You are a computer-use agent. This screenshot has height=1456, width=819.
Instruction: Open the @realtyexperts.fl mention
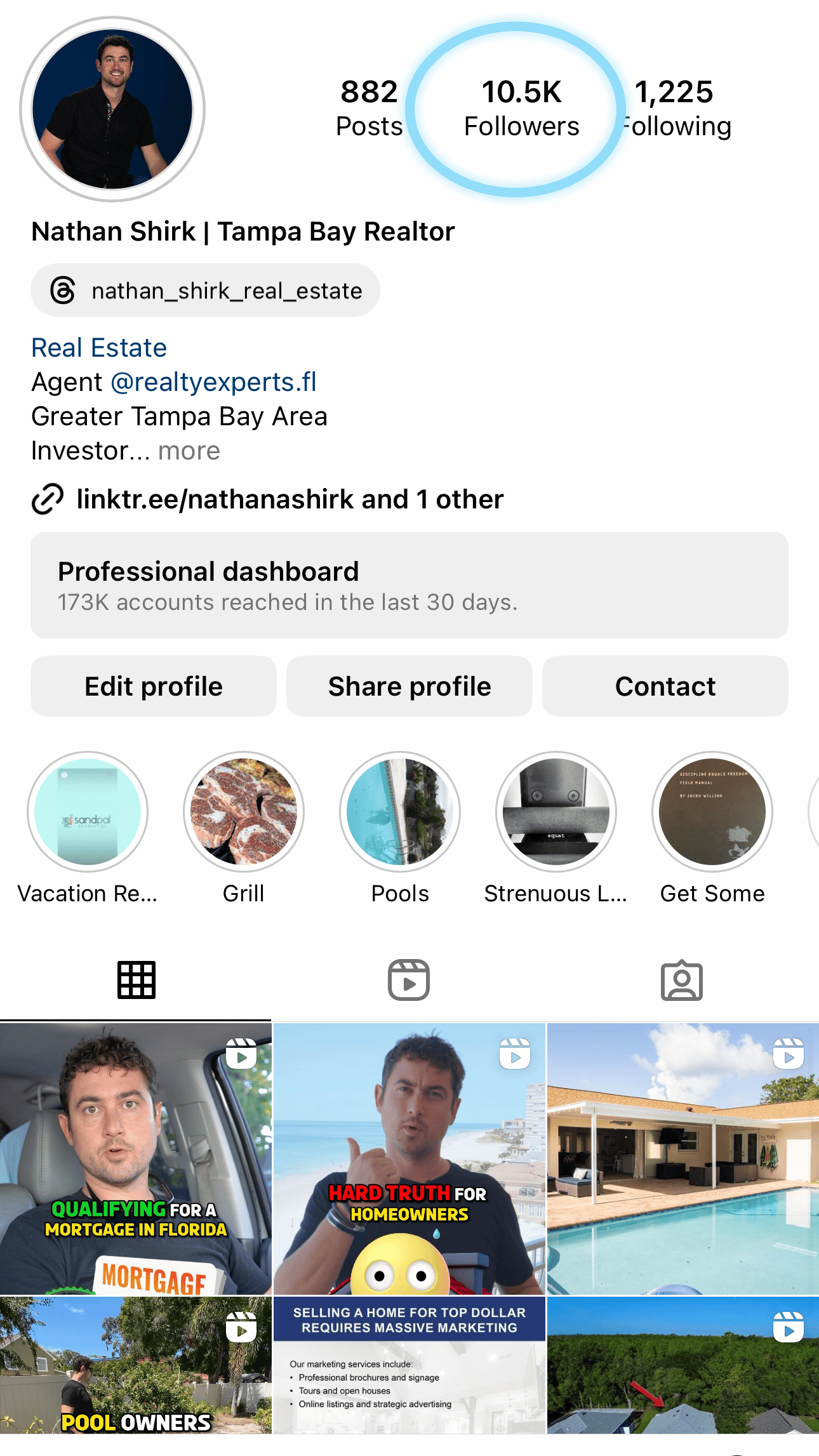[x=213, y=382]
